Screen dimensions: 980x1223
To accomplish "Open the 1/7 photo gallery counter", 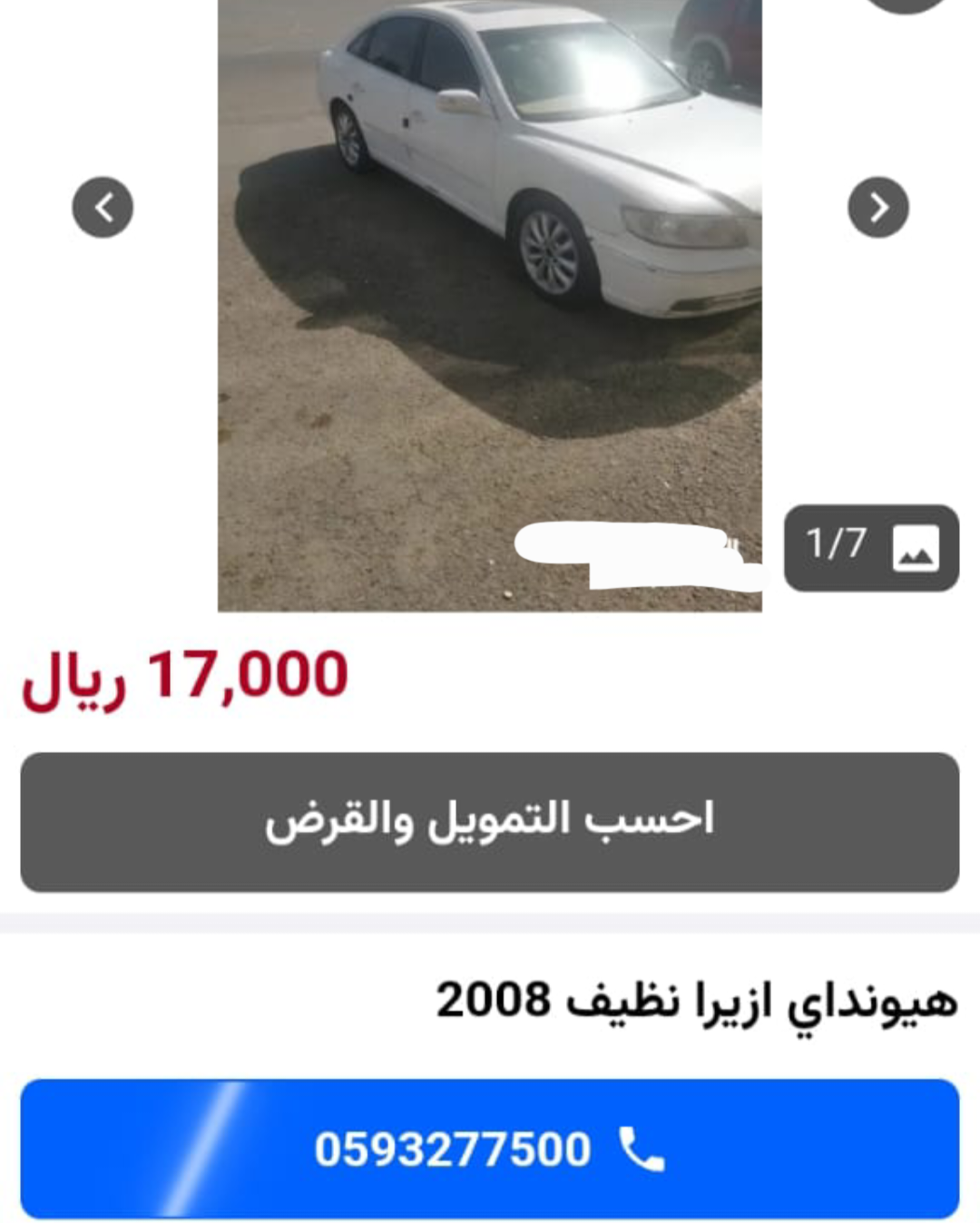I will tap(871, 547).
